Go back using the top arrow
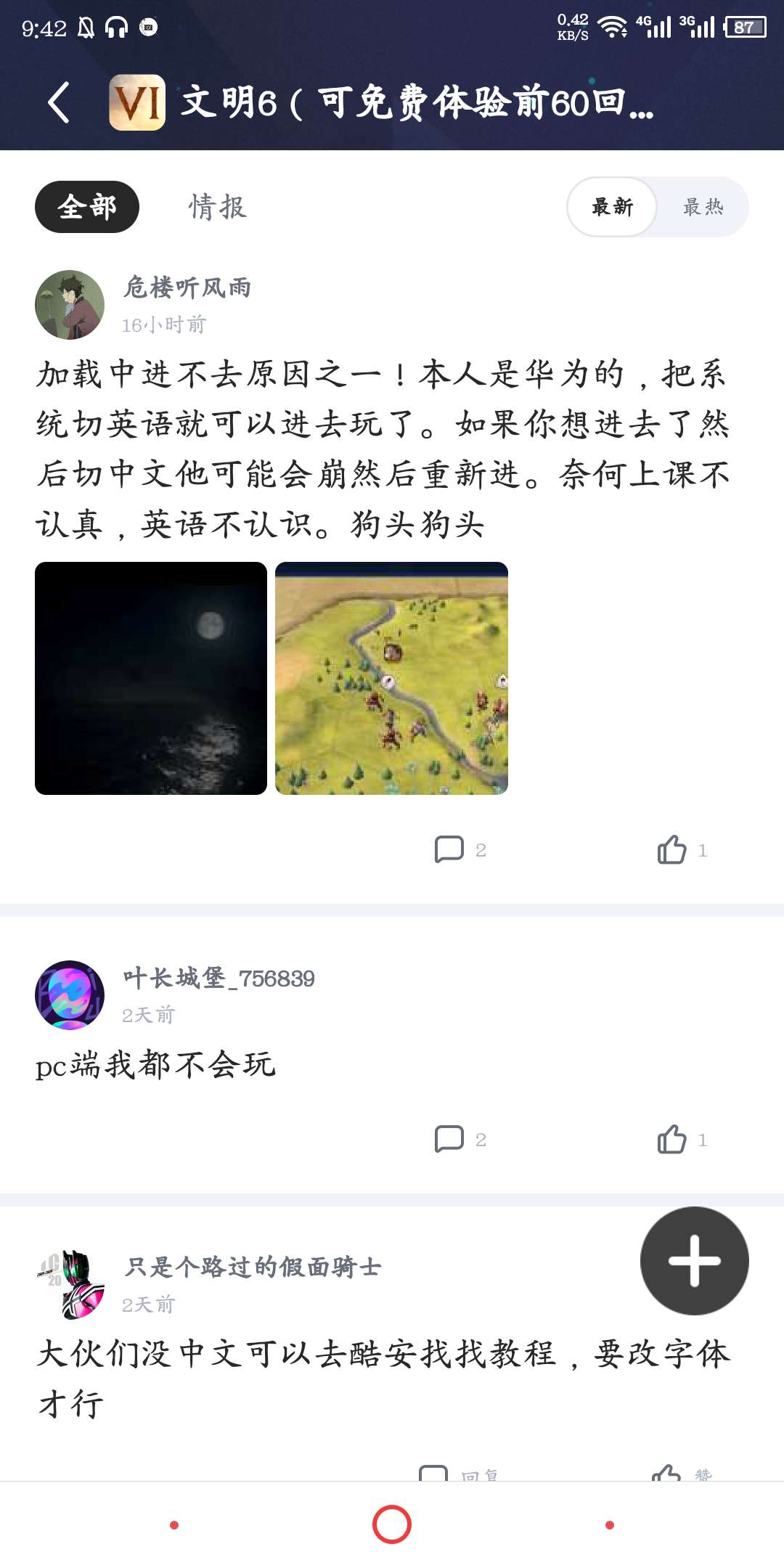784x1568 pixels. [59, 102]
